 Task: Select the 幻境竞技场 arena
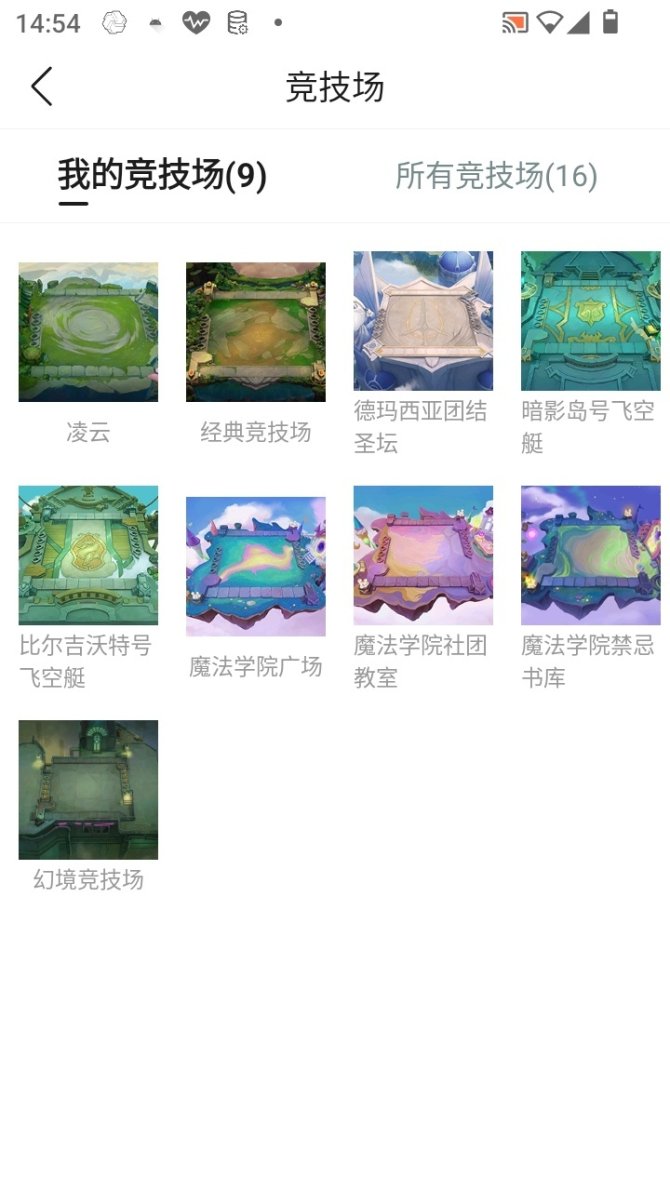click(x=88, y=789)
